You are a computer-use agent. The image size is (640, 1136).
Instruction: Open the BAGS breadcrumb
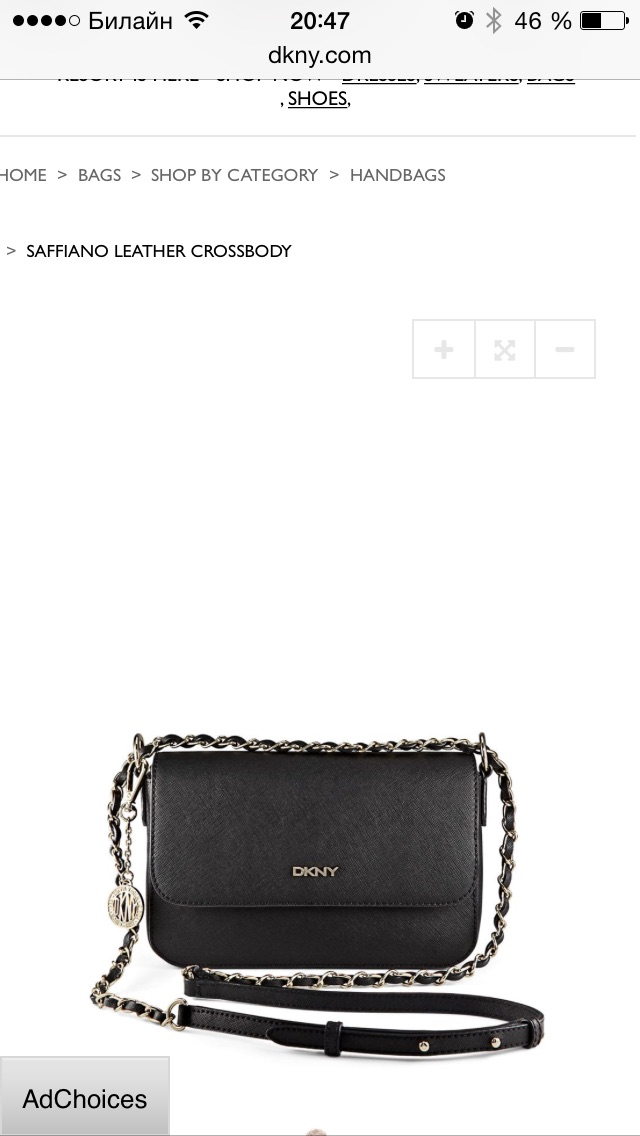tap(99, 175)
